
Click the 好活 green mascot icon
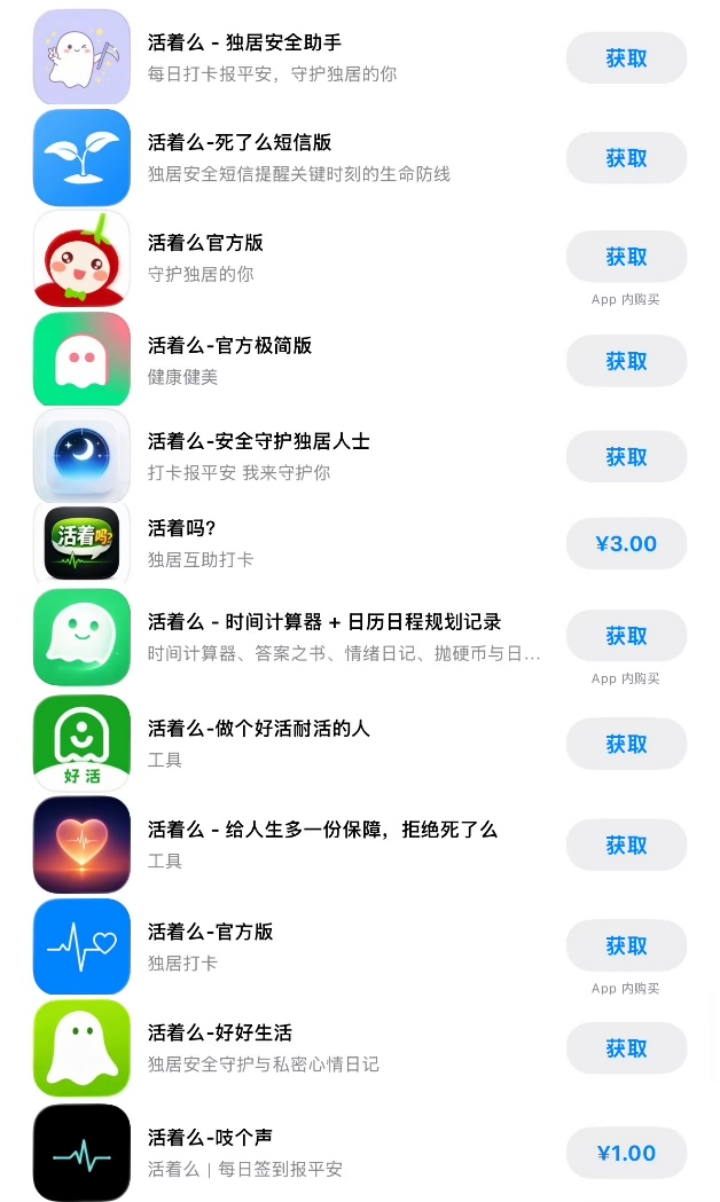pos(81,744)
